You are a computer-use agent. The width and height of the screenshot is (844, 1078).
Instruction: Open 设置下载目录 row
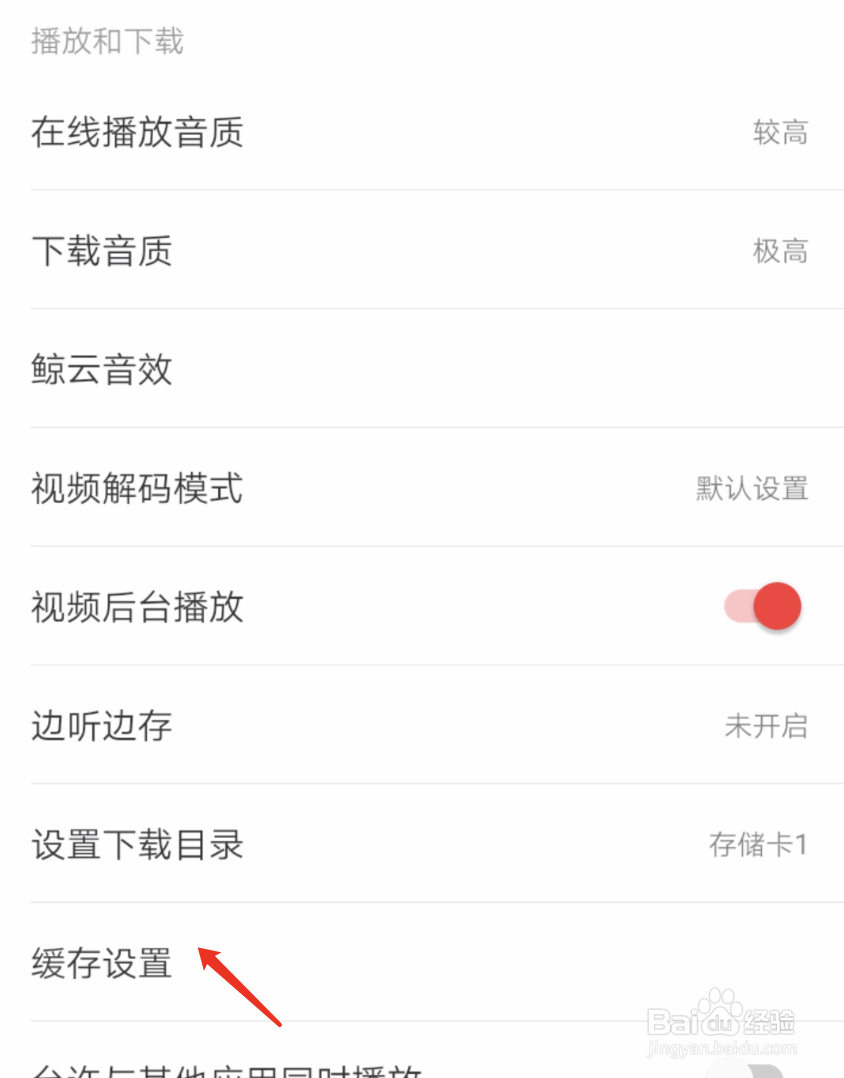click(x=420, y=844)
